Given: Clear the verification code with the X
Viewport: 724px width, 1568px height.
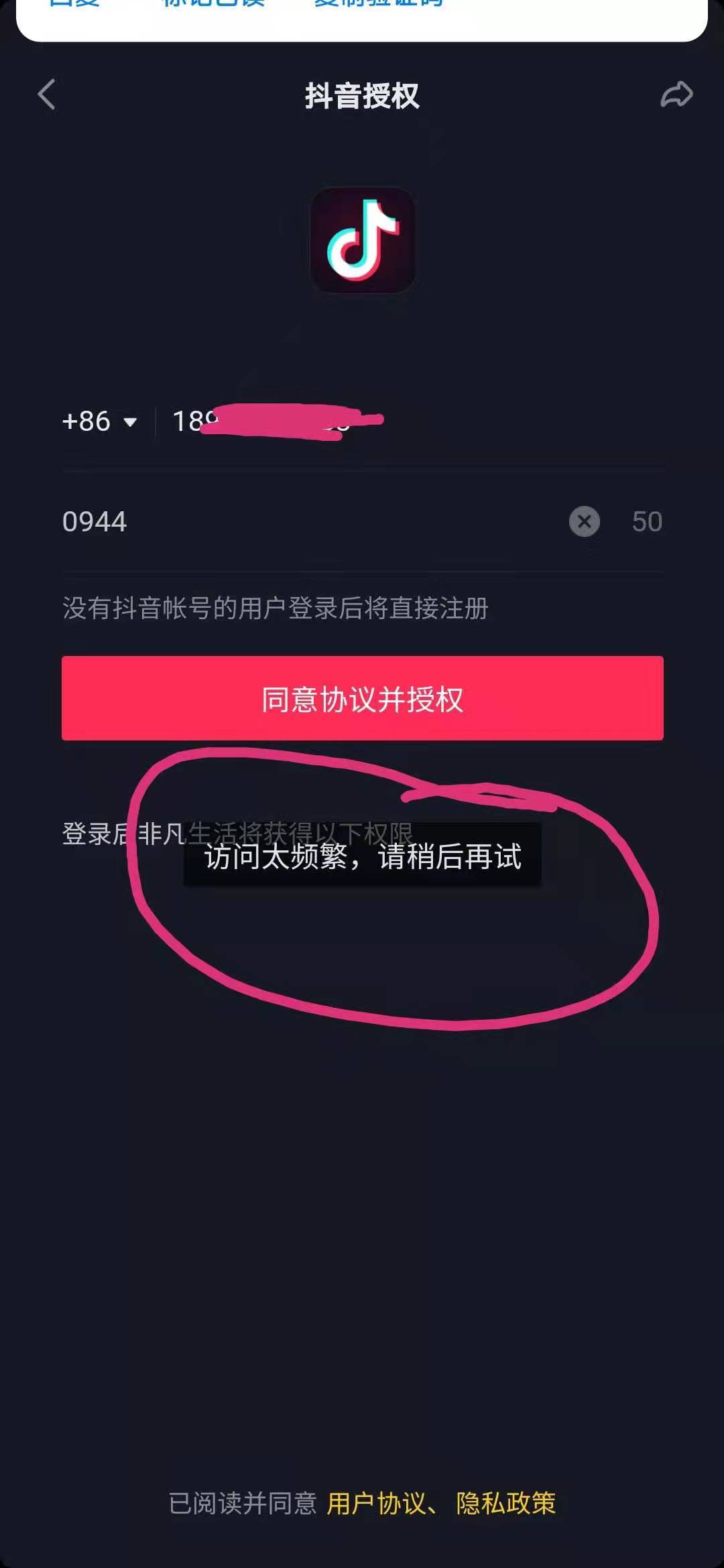Looking at the screenshot, I should click(584, 521).
